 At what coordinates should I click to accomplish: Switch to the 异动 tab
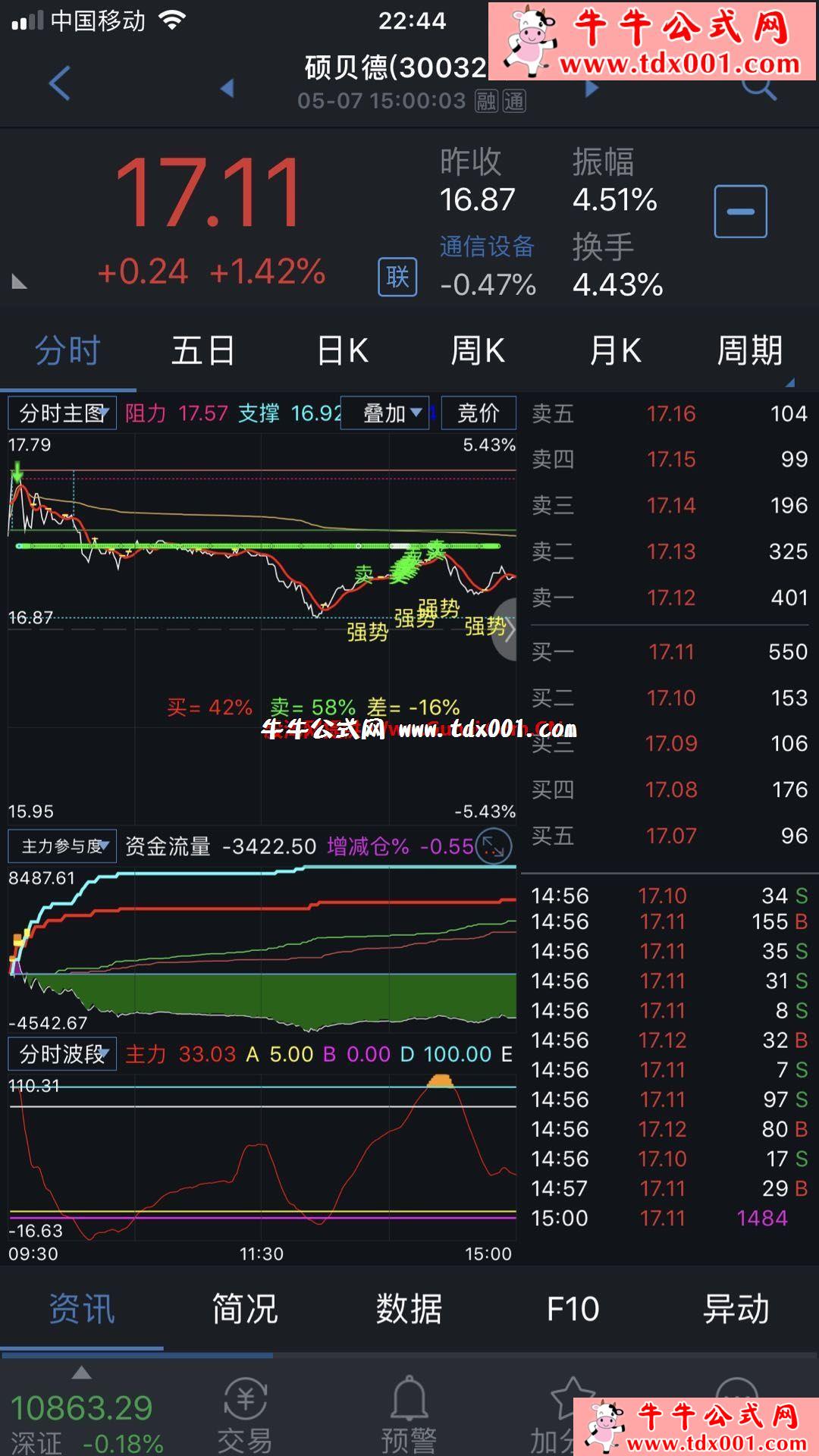(736, 1309)
